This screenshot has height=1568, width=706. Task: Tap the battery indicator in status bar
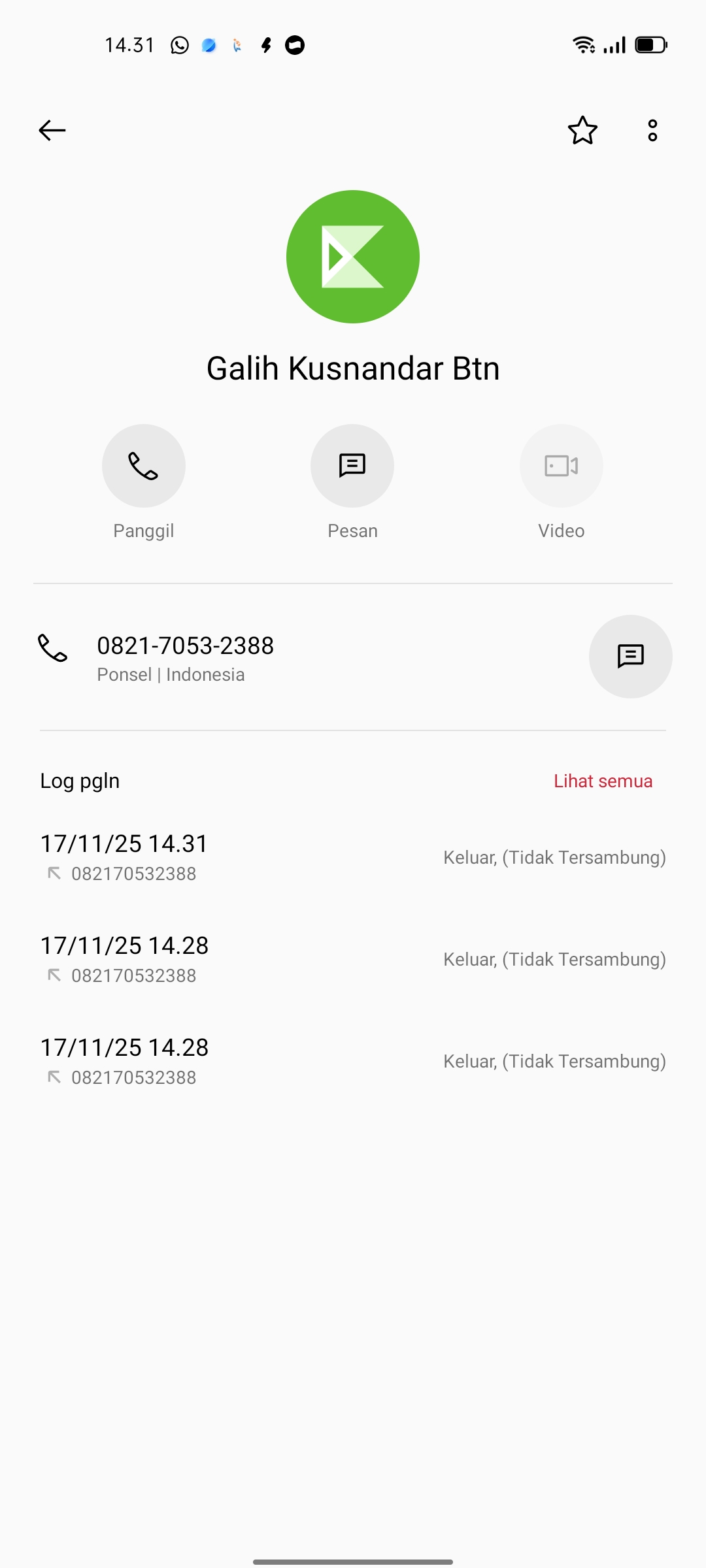tap(649, 44)
